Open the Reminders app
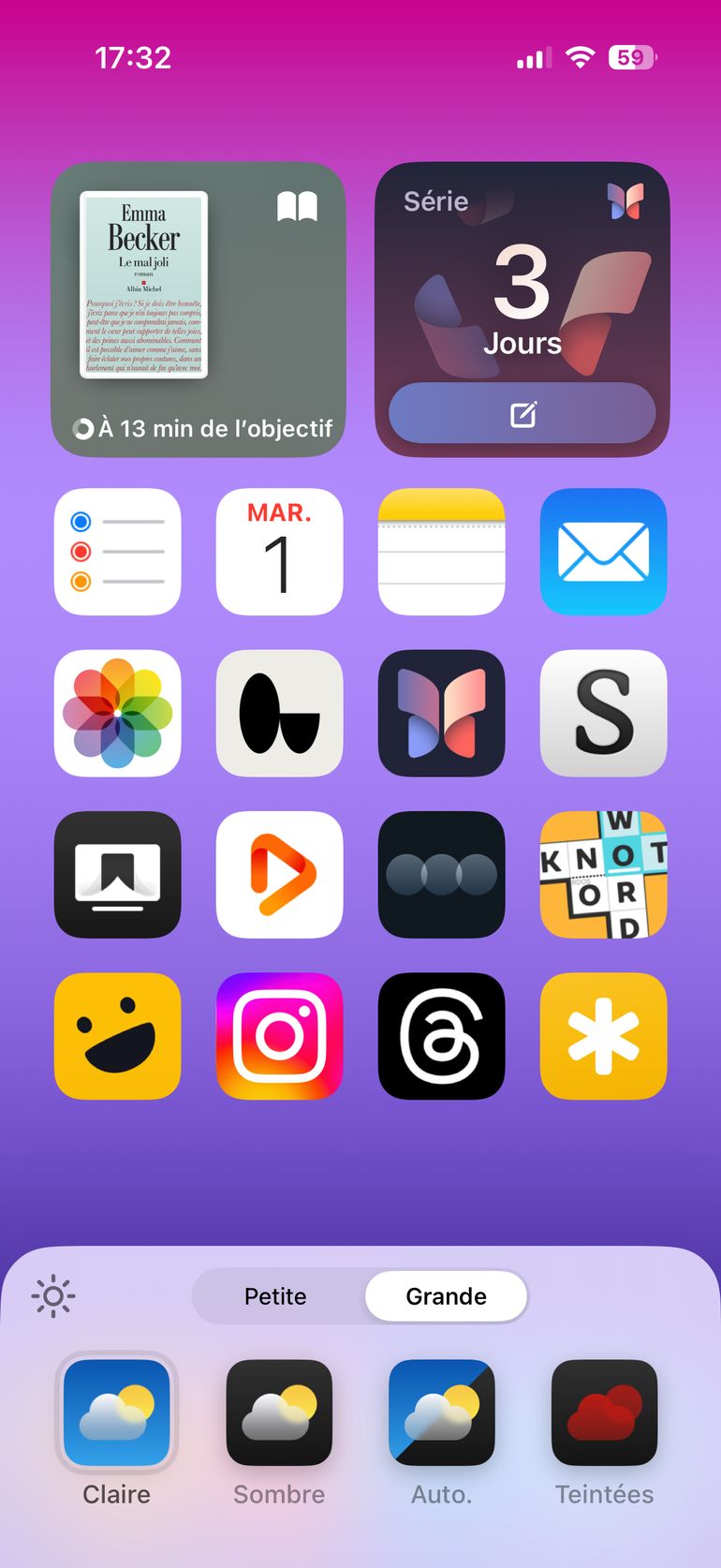Viewport: 721px width, 1568px height. (117, 552)
